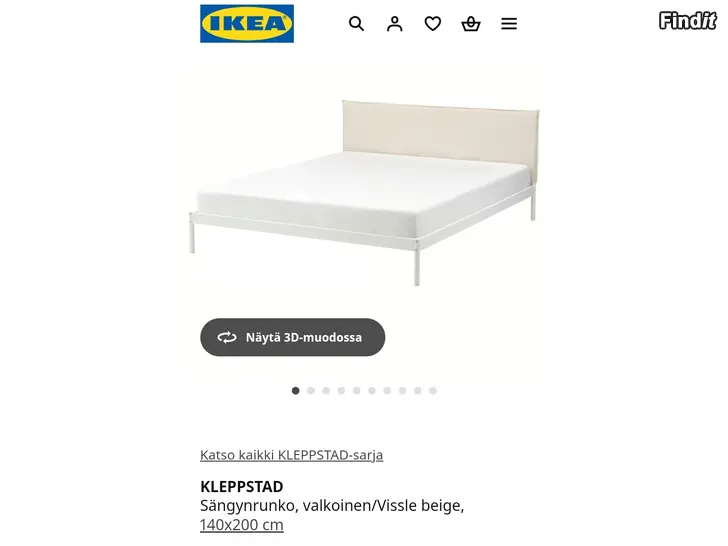Open the IKEA search
This screenshot has width=728, height=546.
356,24
